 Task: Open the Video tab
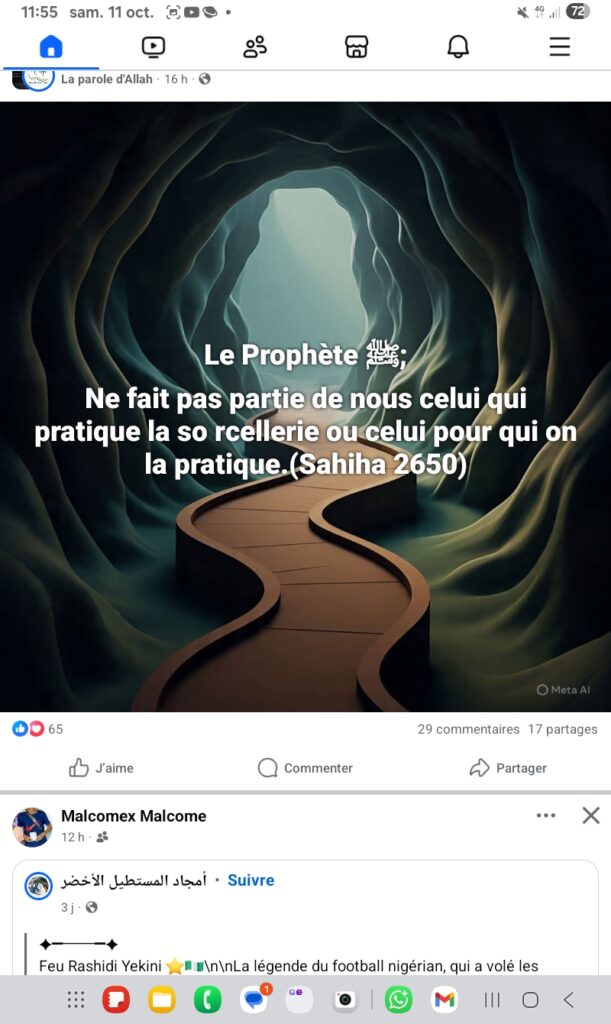pos(153,46)
